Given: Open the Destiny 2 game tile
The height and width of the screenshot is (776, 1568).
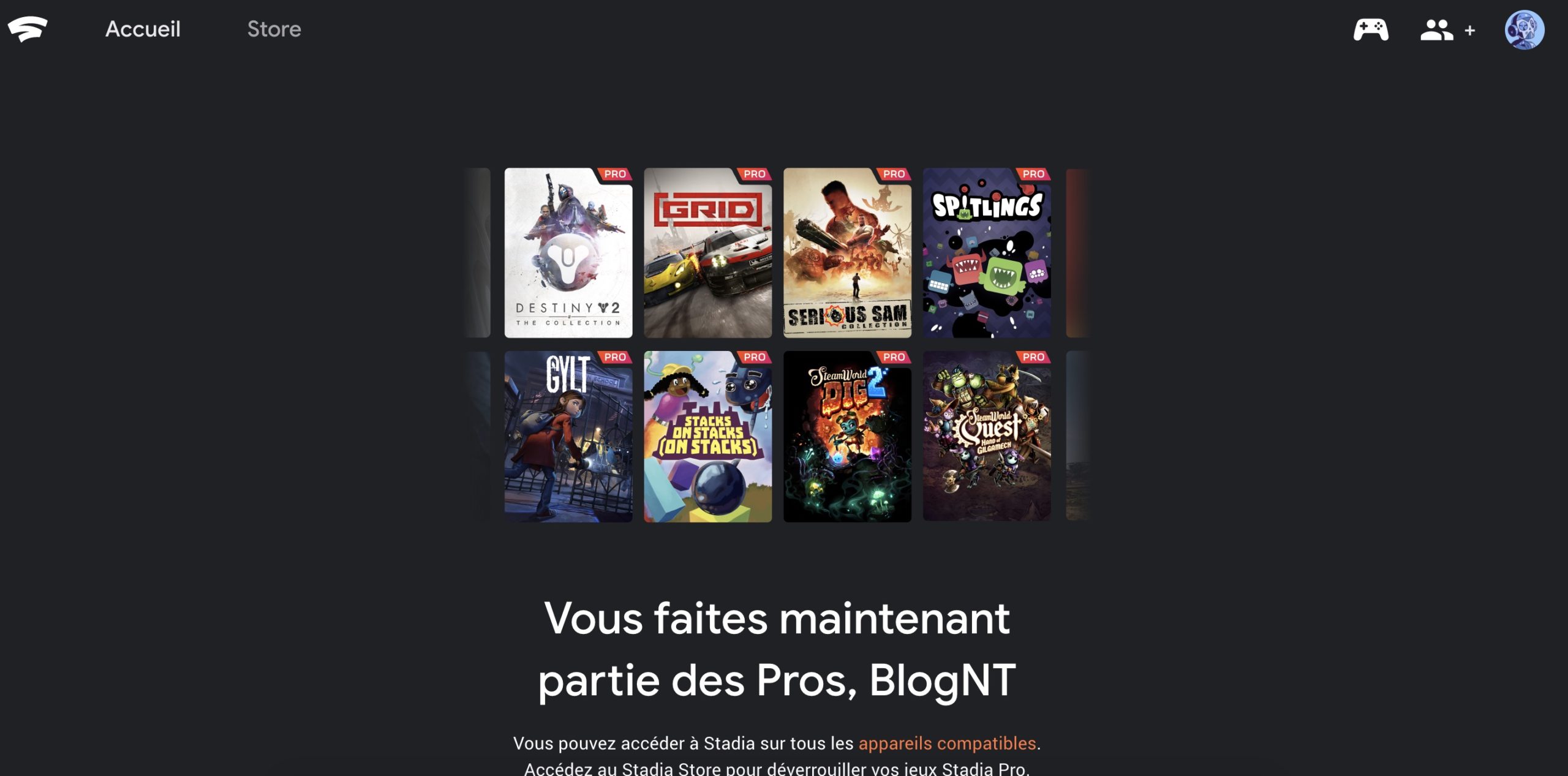Looking at the screenshot, I should (568, 253).
